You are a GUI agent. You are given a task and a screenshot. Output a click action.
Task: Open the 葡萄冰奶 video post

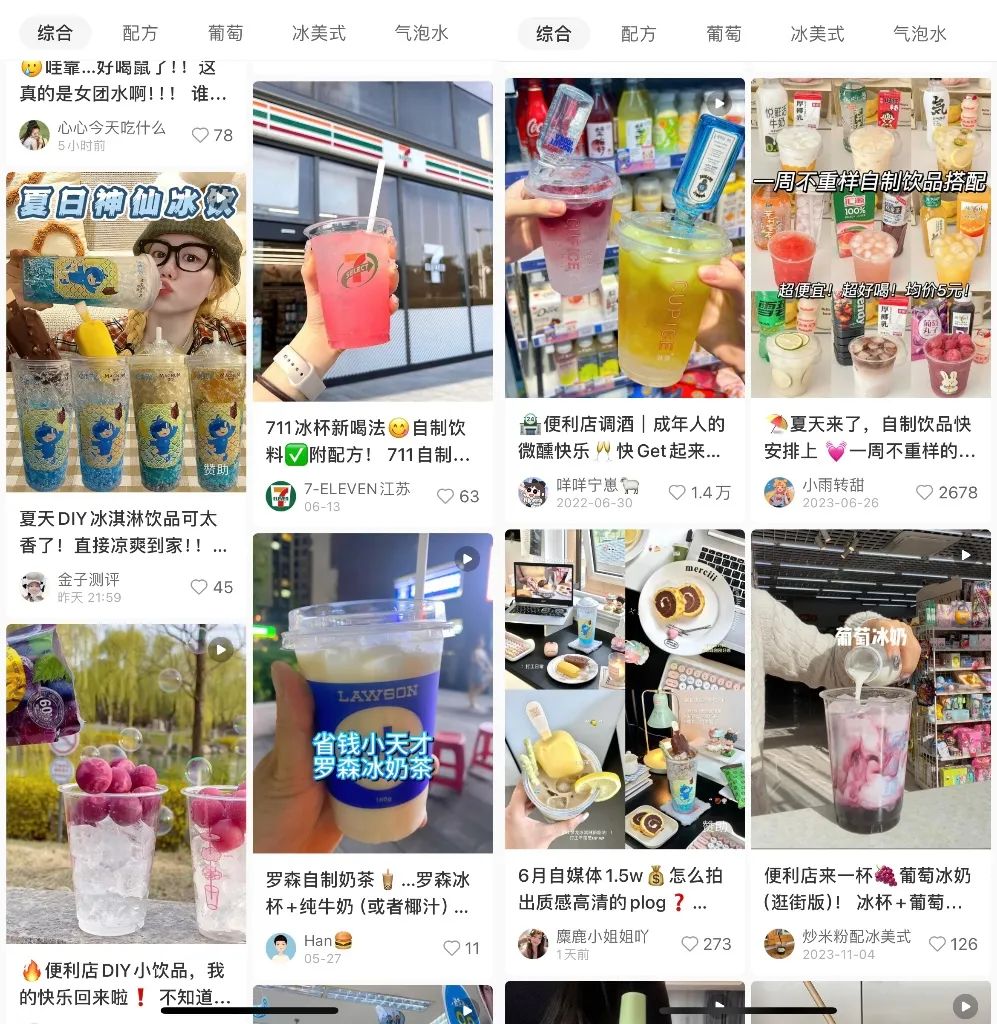(x=870, y=688)
